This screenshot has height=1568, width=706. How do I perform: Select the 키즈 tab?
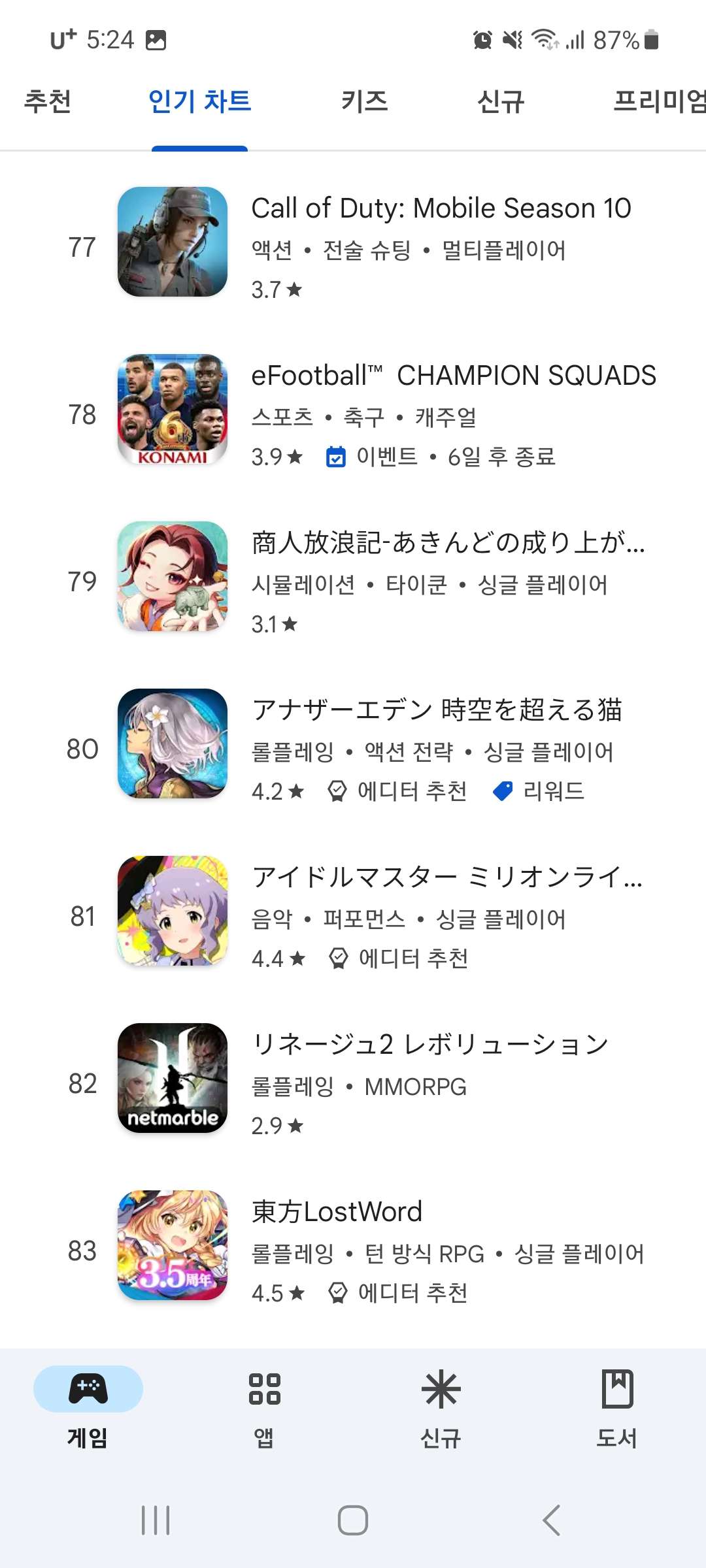point(364,102)
